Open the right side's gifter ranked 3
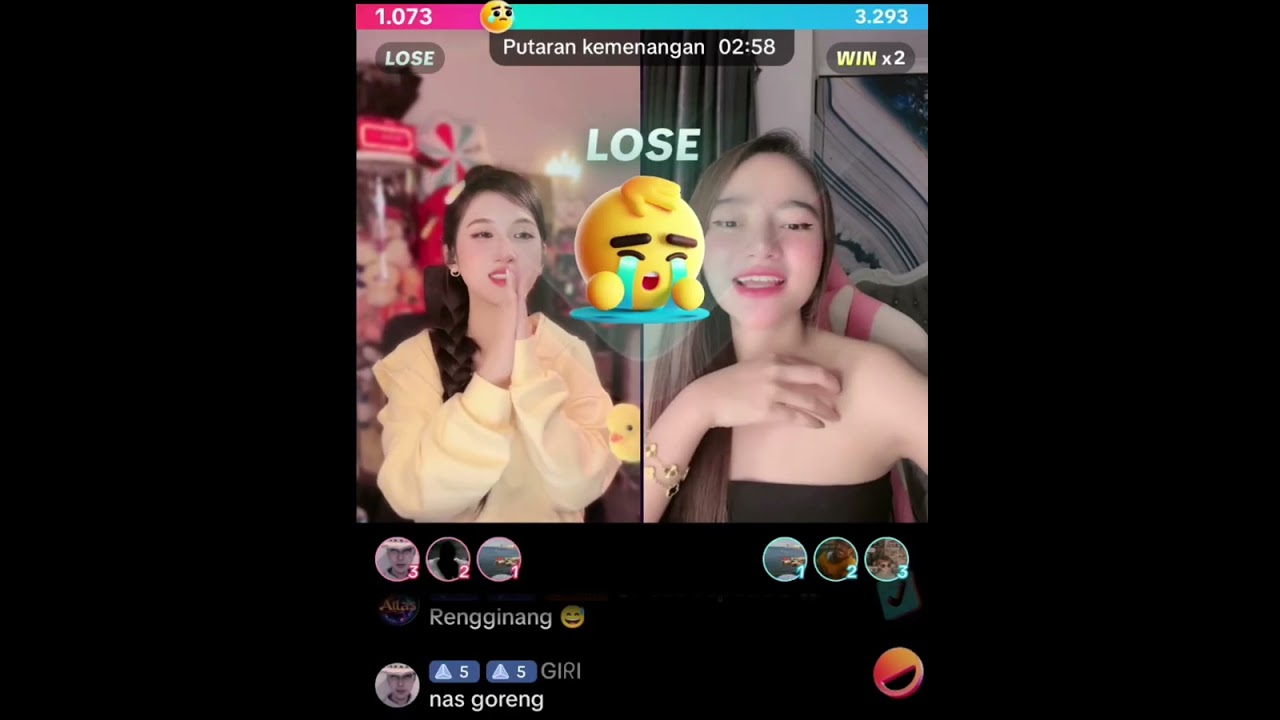The width and height of the screenshot is (1280, 720). point(886,559)
